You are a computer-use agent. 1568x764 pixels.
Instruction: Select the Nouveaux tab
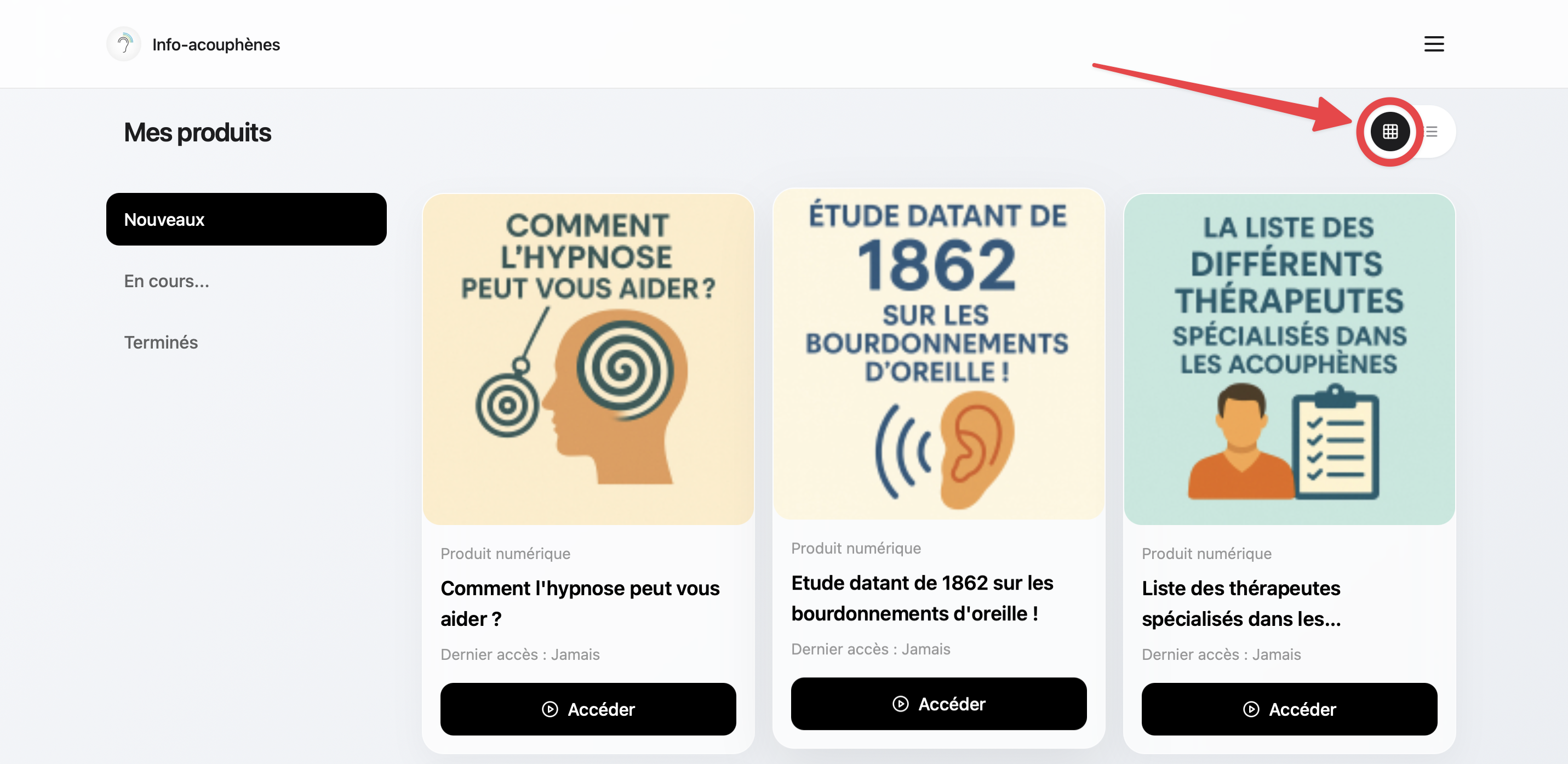[246, 219]
